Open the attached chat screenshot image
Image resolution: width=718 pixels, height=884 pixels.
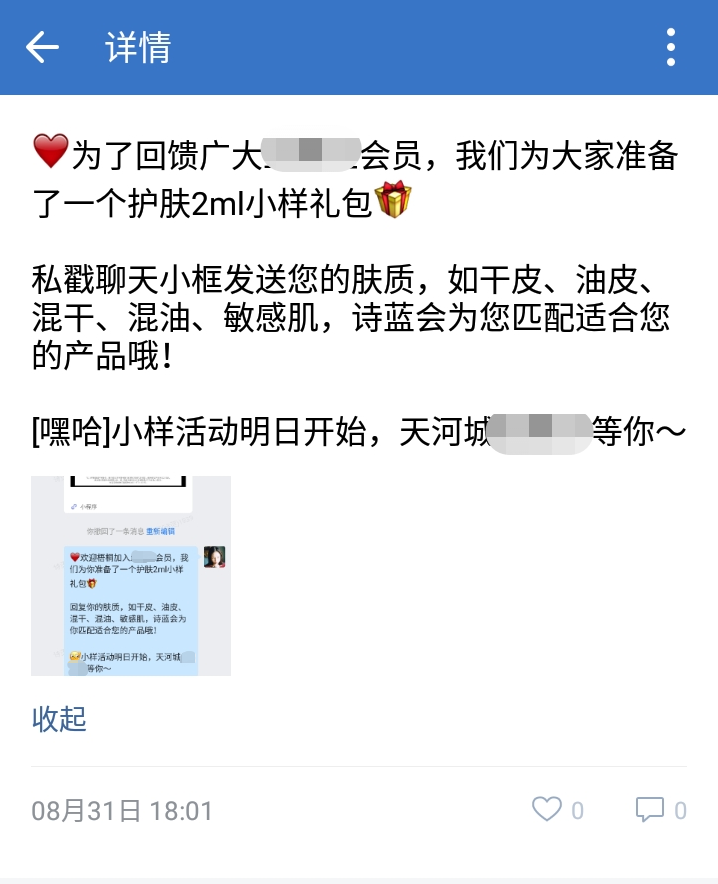coord(131,576)
